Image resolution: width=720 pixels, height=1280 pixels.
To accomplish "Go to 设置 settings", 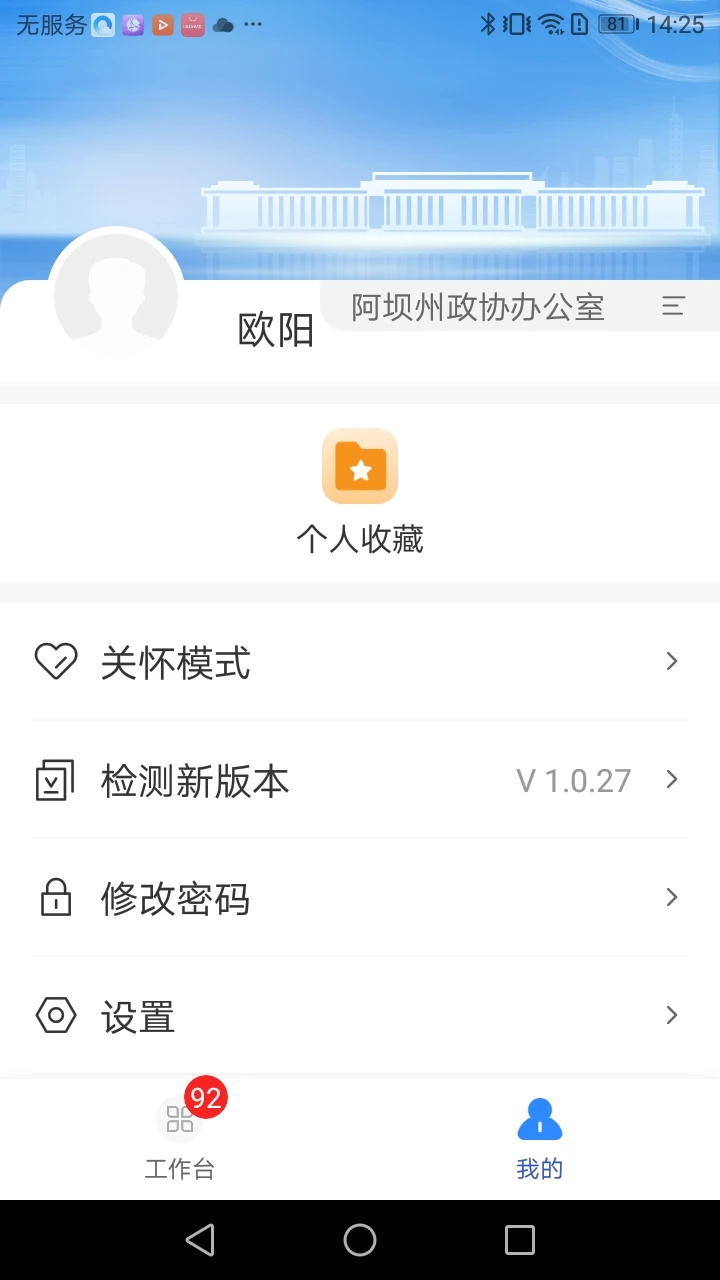I will point(360,1016).
